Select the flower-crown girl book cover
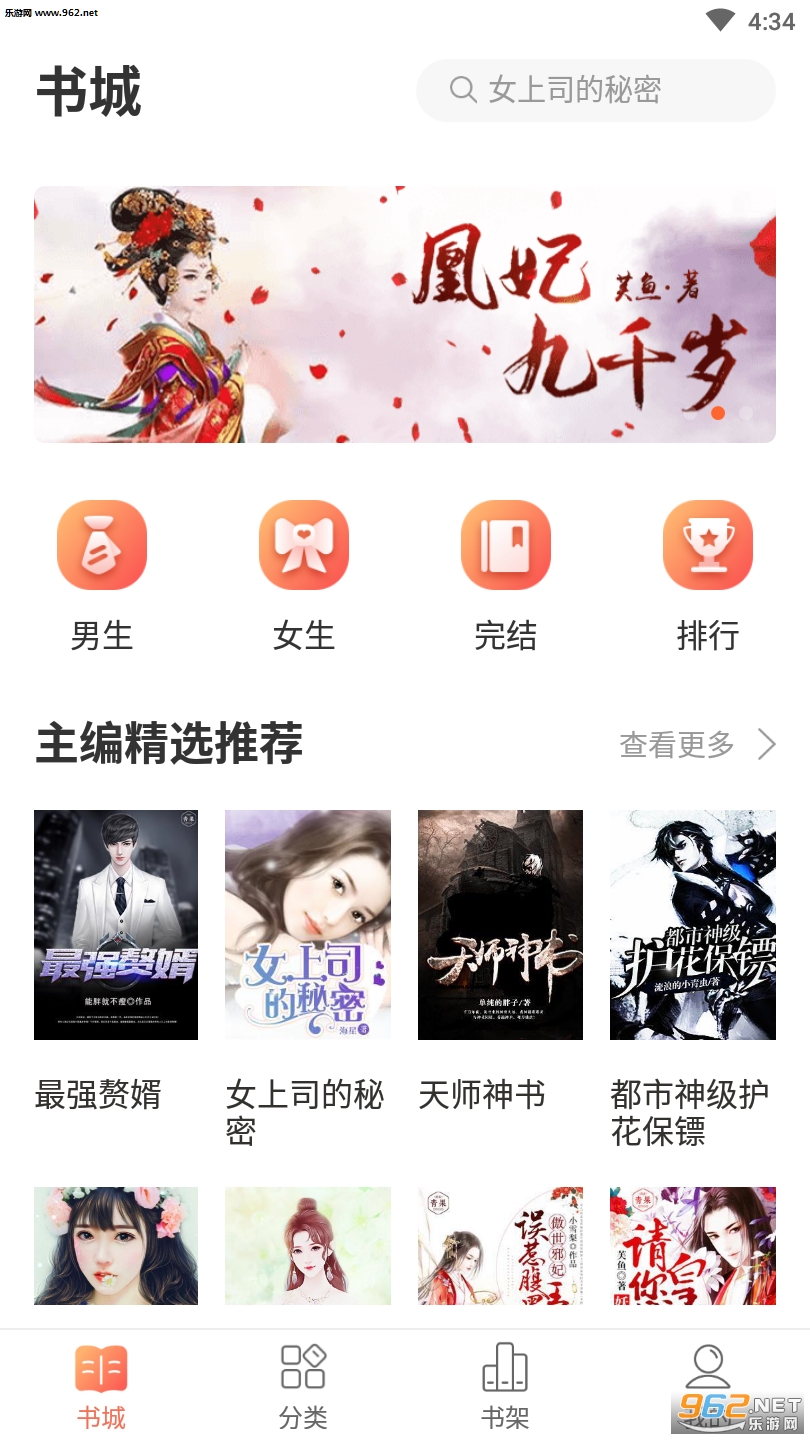This screenshot has width=810, height=1440. 116,1246
